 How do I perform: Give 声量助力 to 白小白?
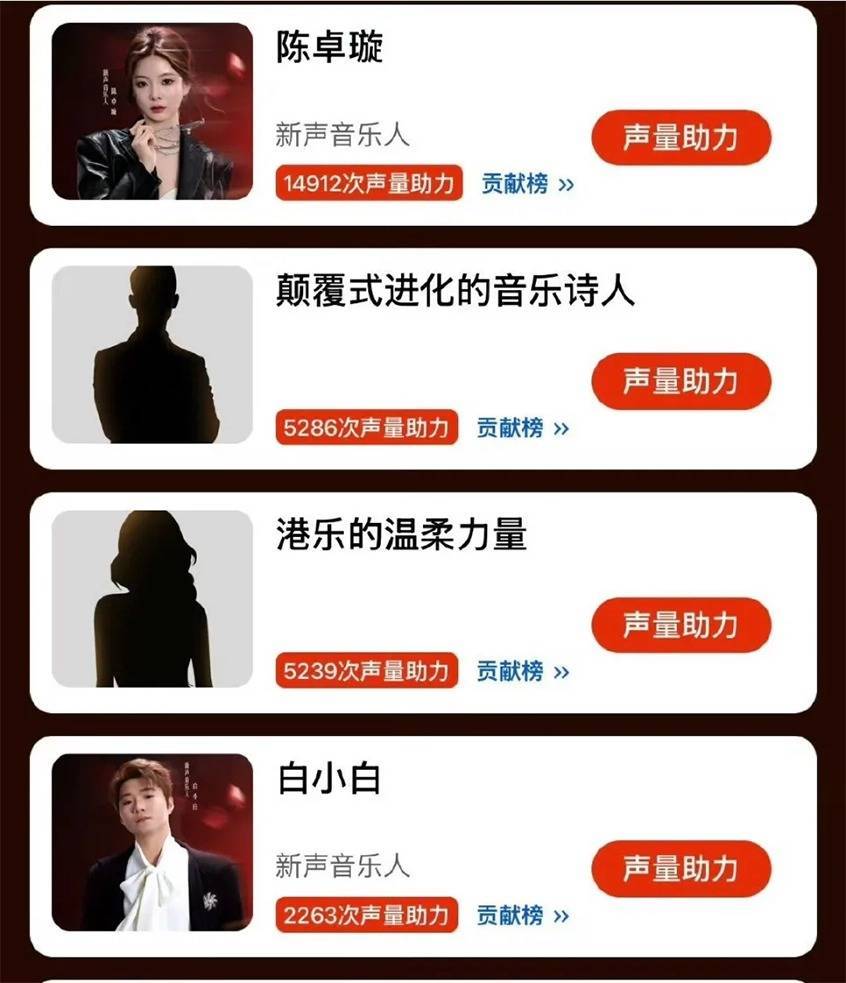click(681, 868)
